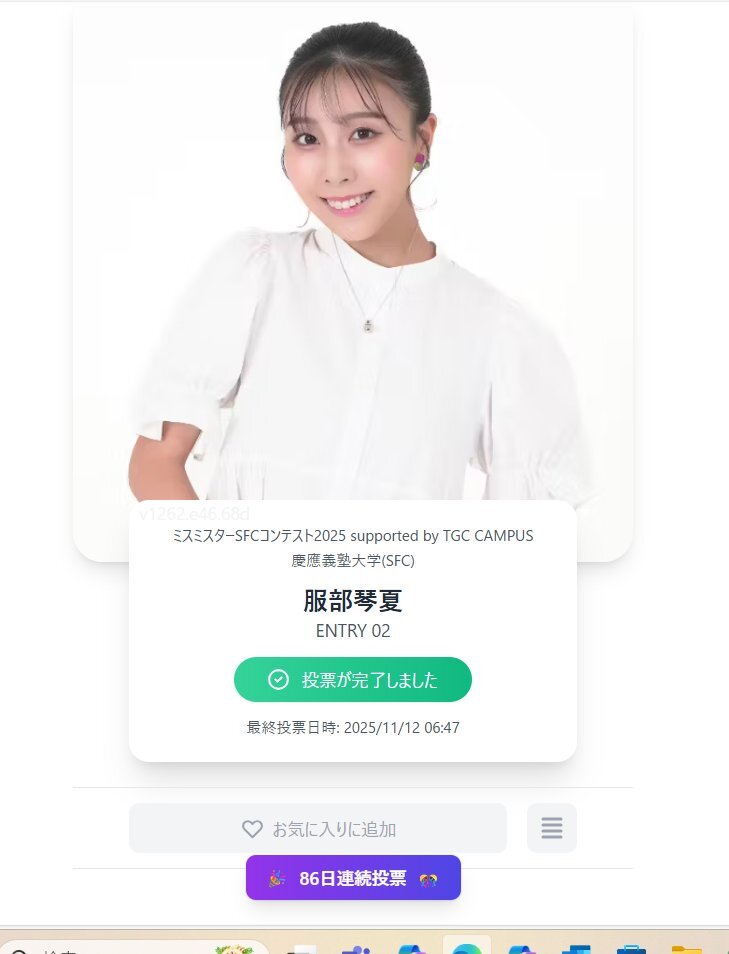The width and height of the screenshot is (729, 954).
Task: Open the hamburger menu beside the favorites button
Action: 552,828
